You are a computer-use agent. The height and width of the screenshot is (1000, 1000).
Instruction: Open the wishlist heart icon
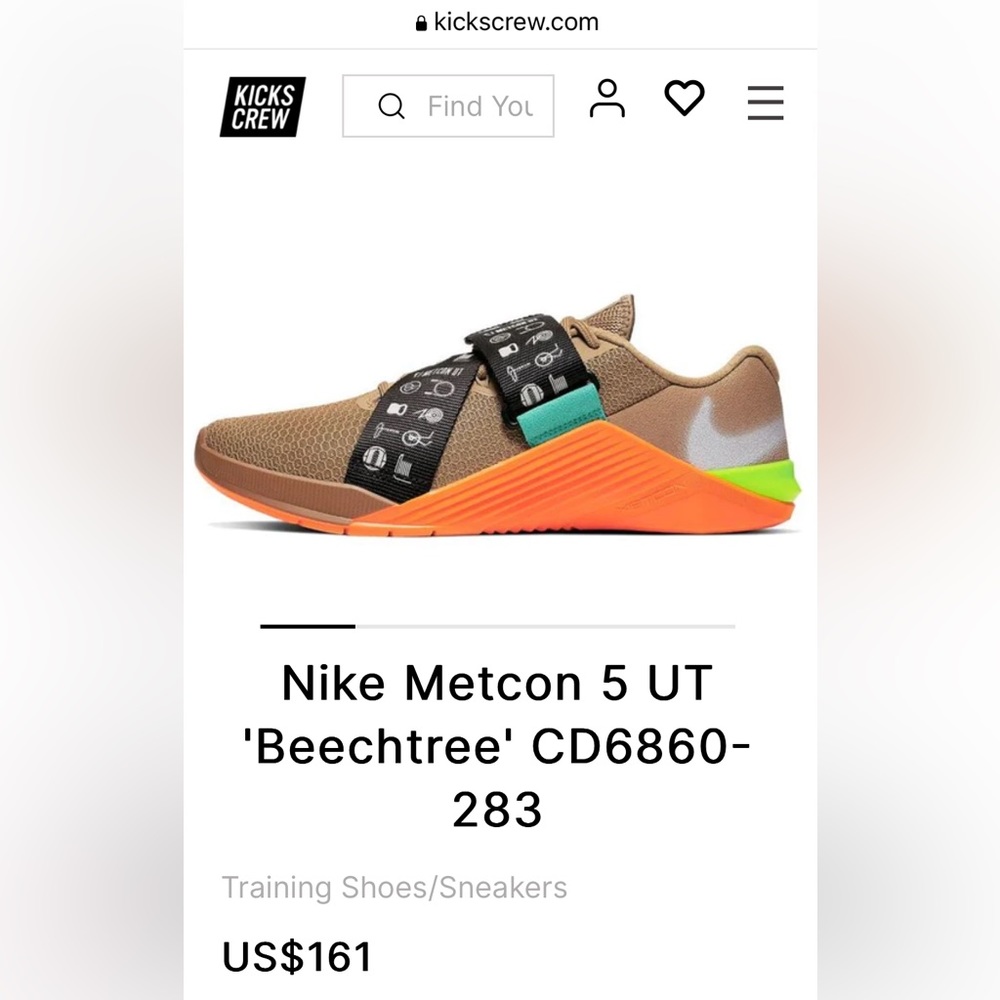[685, 98]
